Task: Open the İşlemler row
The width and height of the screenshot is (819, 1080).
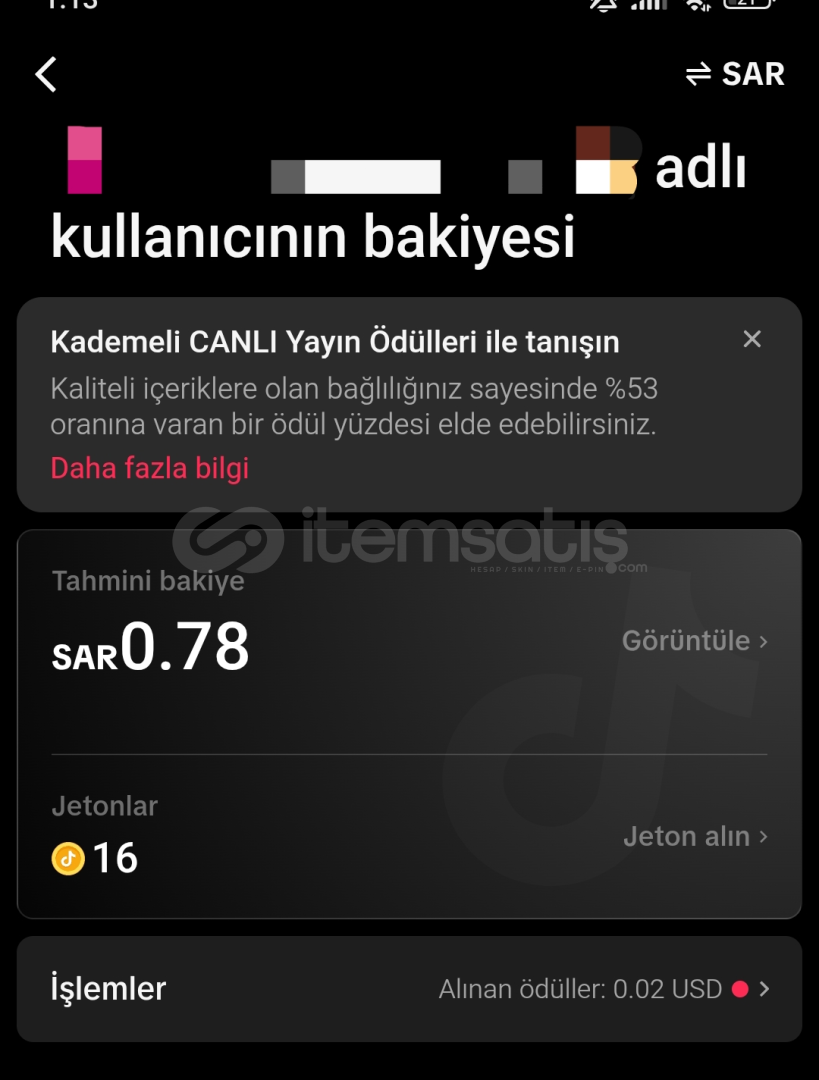Action: (409, 989)
